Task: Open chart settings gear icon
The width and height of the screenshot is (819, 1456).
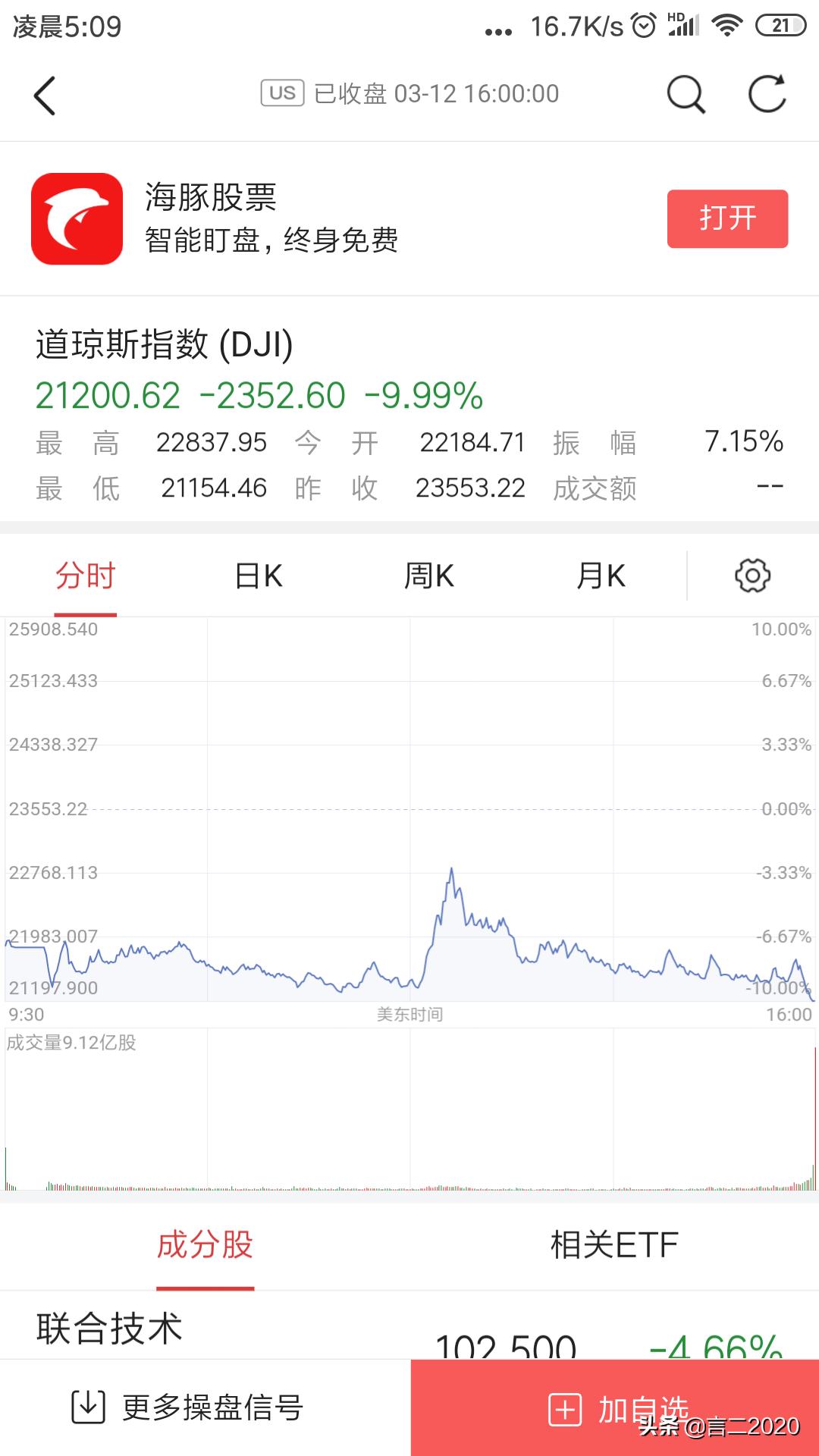Action: (x=752, y=576)
